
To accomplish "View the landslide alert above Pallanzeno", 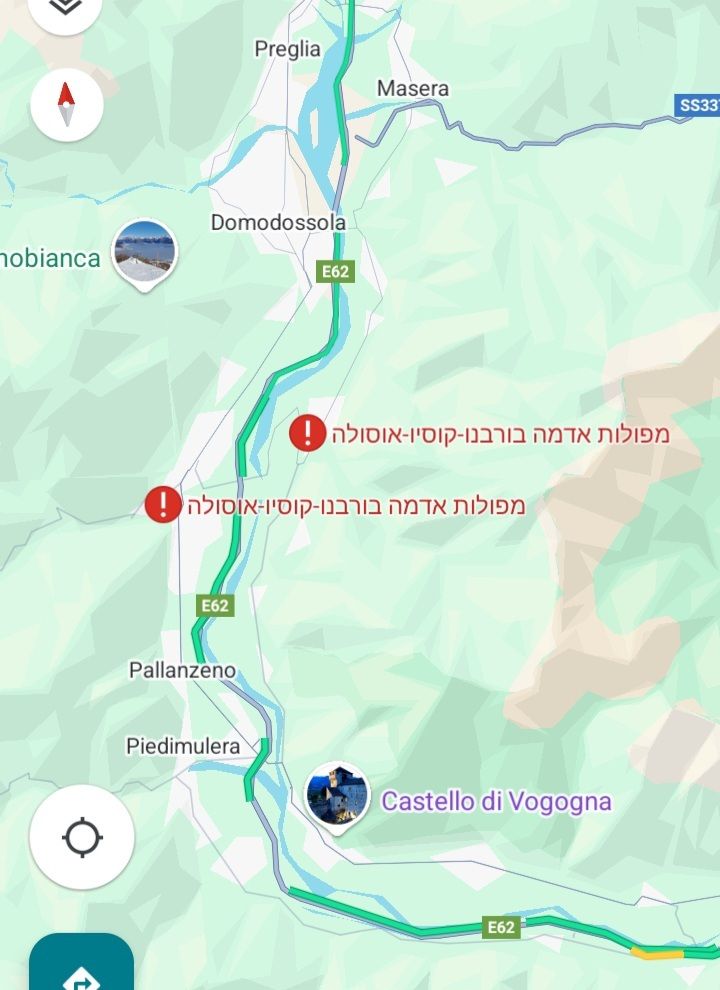I will click(x=163, y=504).
